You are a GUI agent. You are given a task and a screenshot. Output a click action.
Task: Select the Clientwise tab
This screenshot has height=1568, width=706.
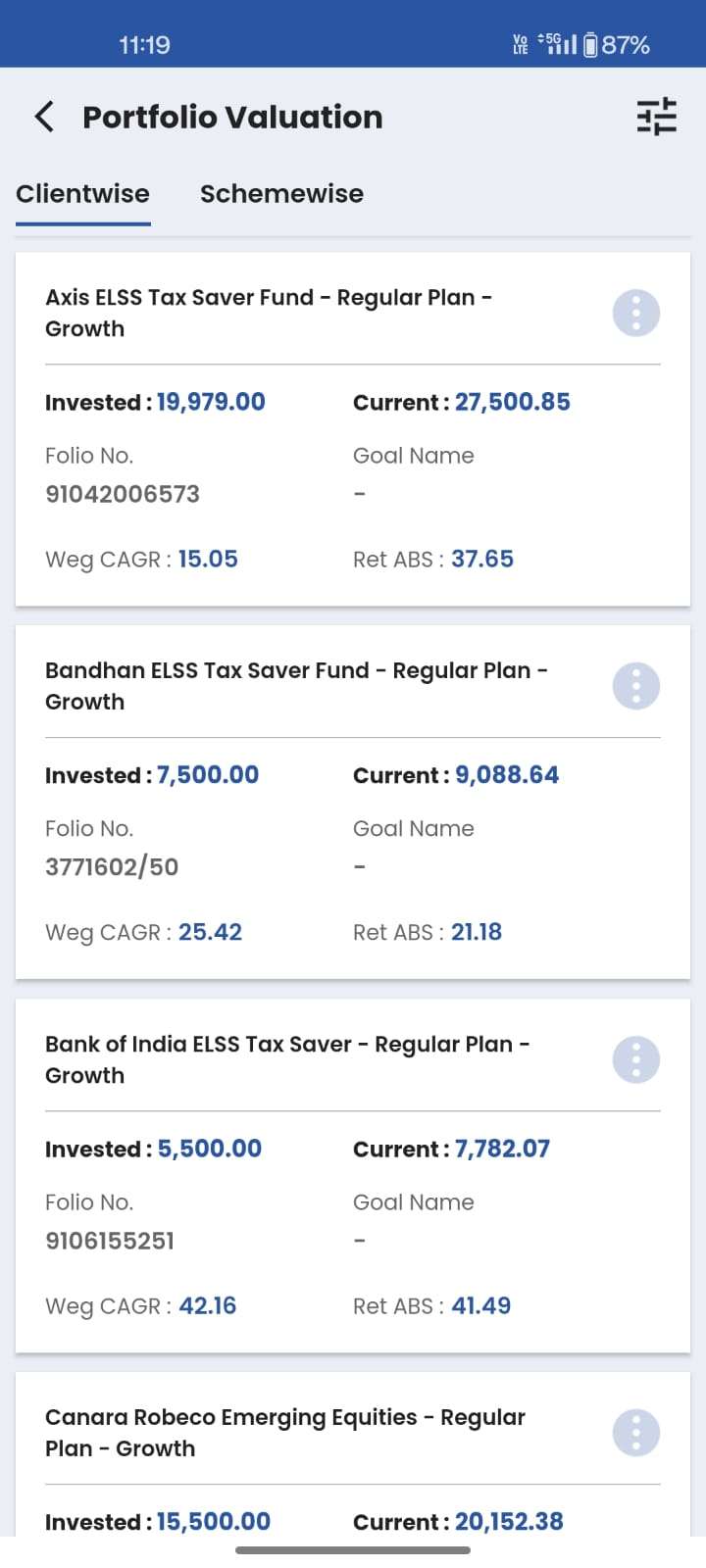click(83, 194)
